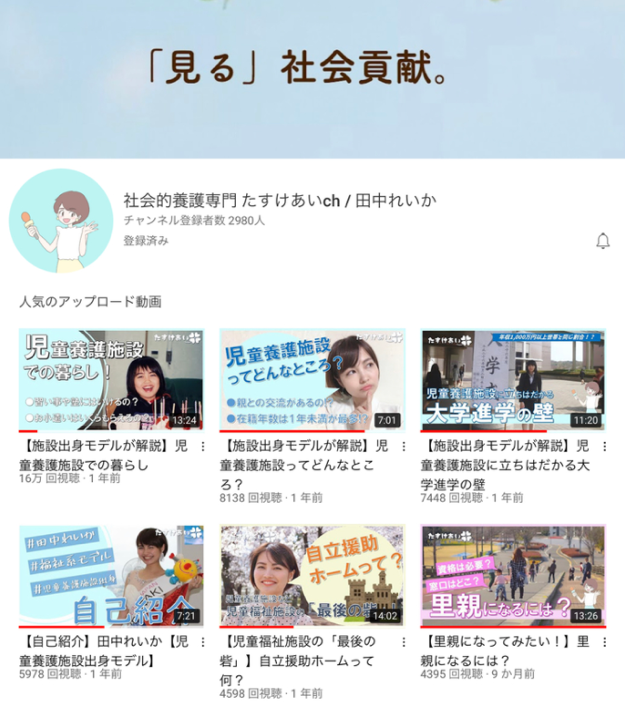
Task: Open options menu for 自己紹介 video
Action: point(203,642)
